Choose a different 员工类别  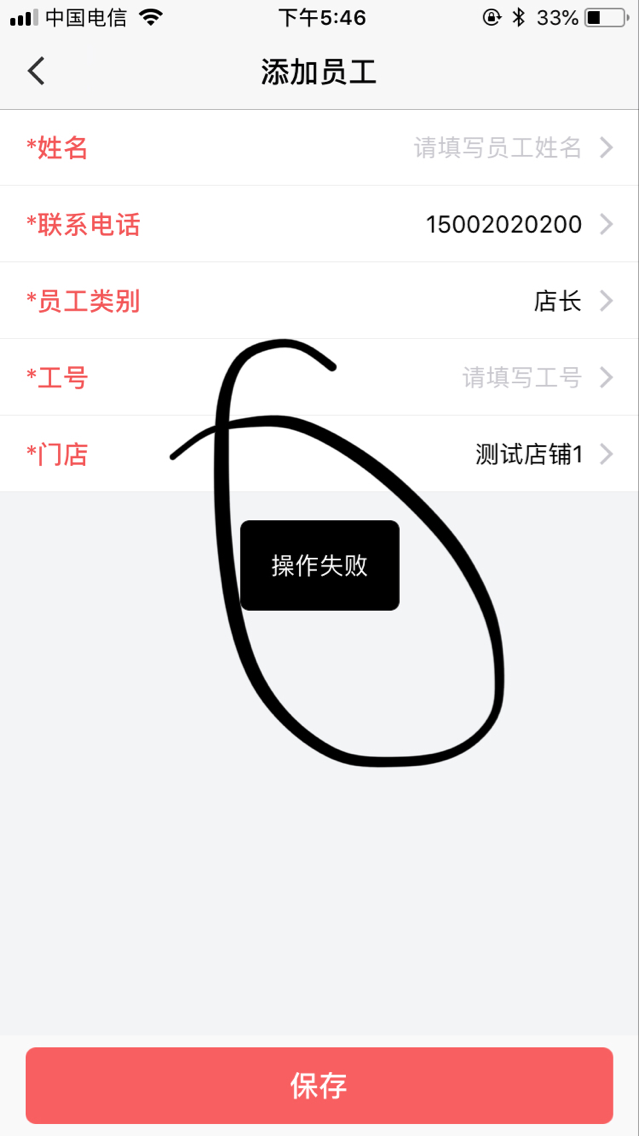coord(320,301)
